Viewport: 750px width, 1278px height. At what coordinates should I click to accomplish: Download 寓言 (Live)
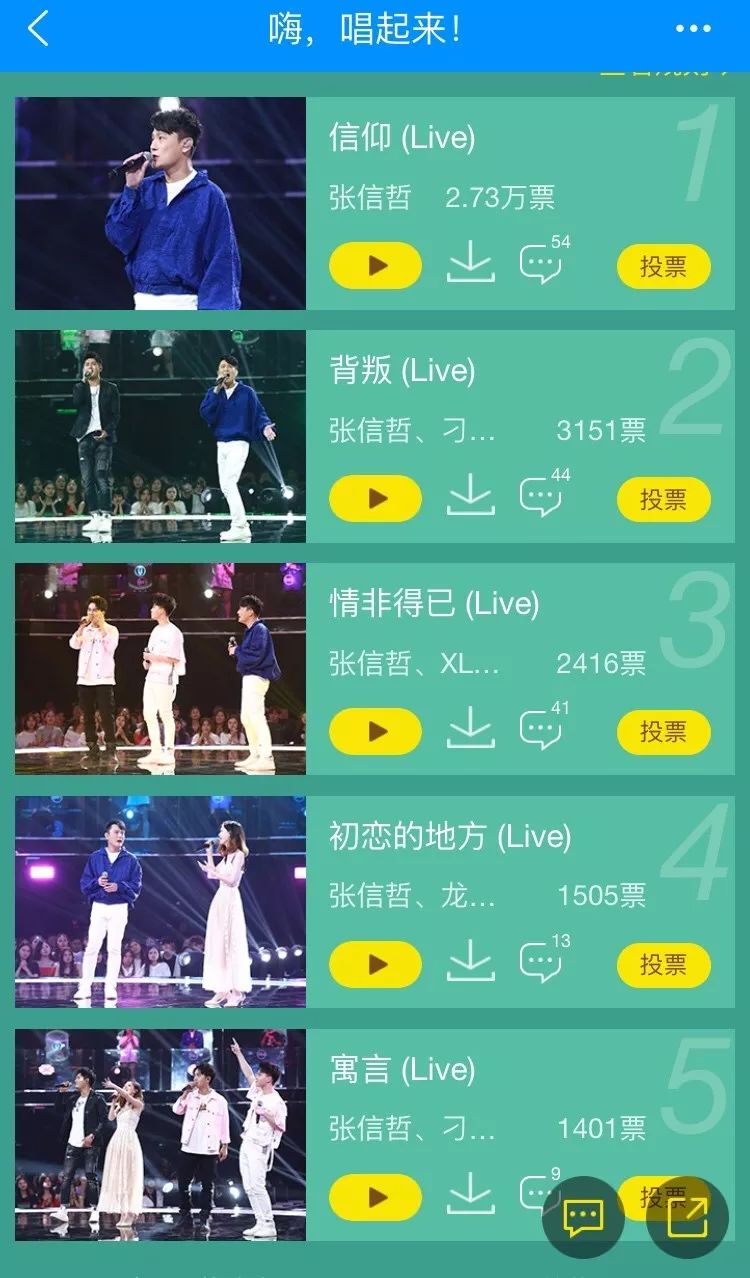coord(470,1194)
